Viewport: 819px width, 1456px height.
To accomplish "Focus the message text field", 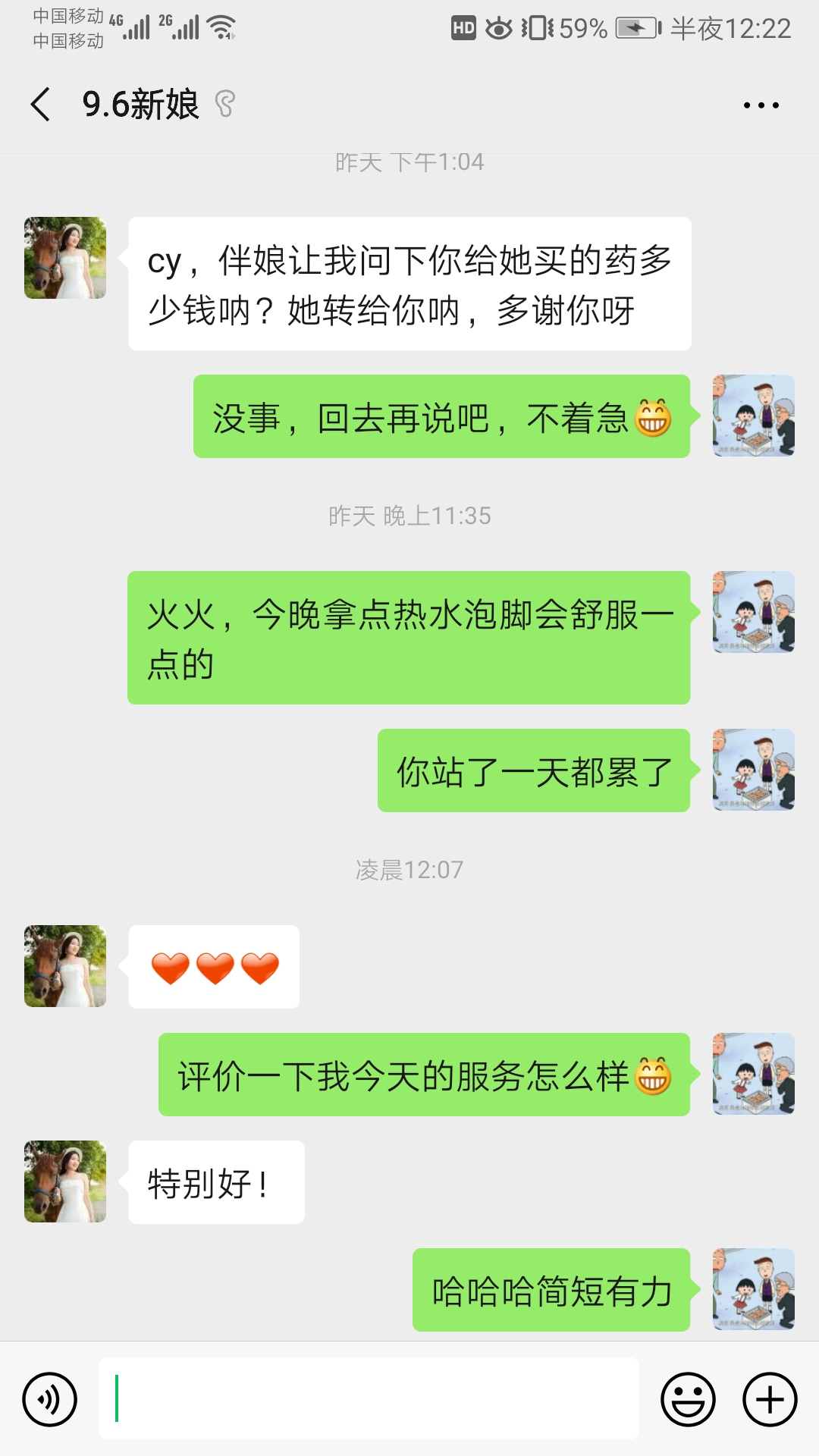I will click(368, 1398).
